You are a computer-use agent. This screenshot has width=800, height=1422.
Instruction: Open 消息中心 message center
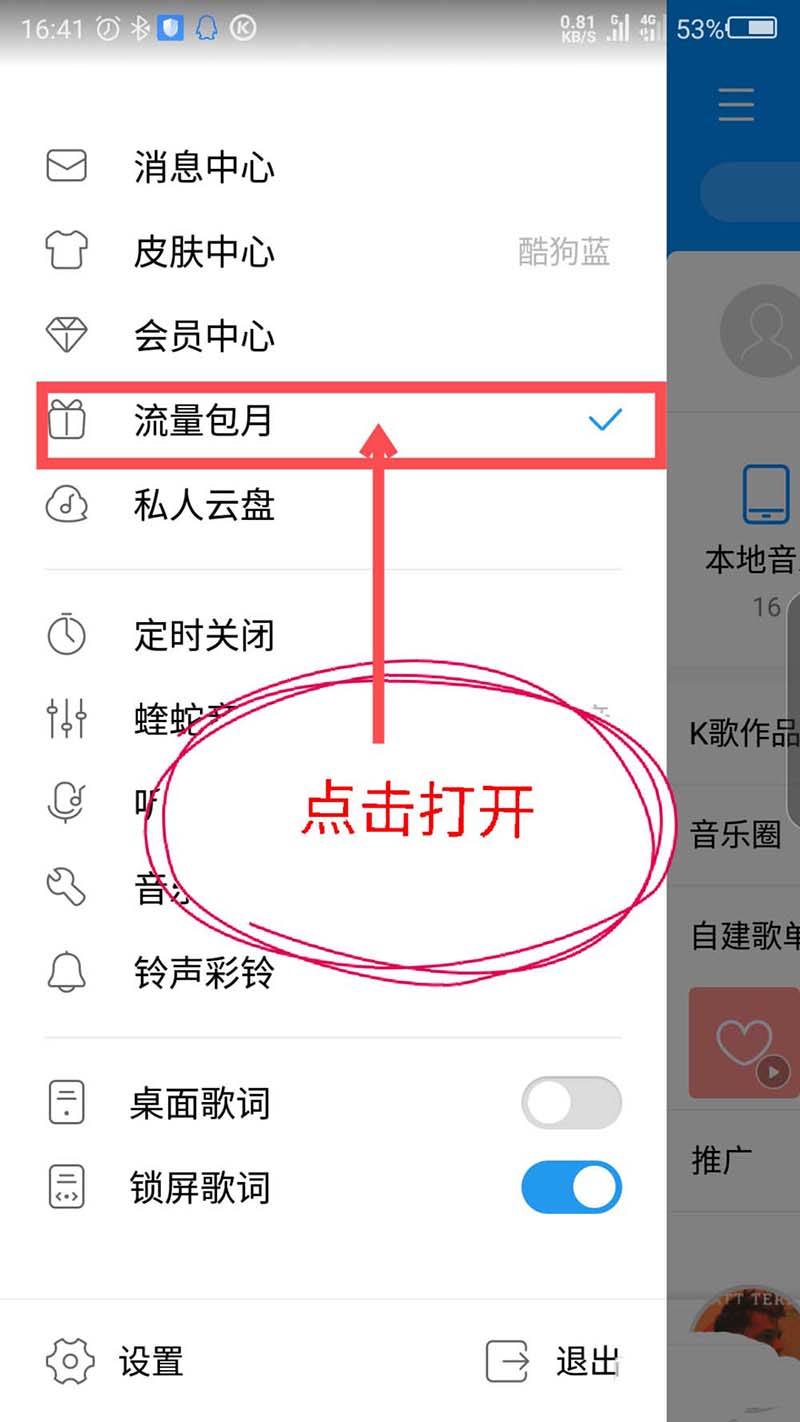click(204, 167)
